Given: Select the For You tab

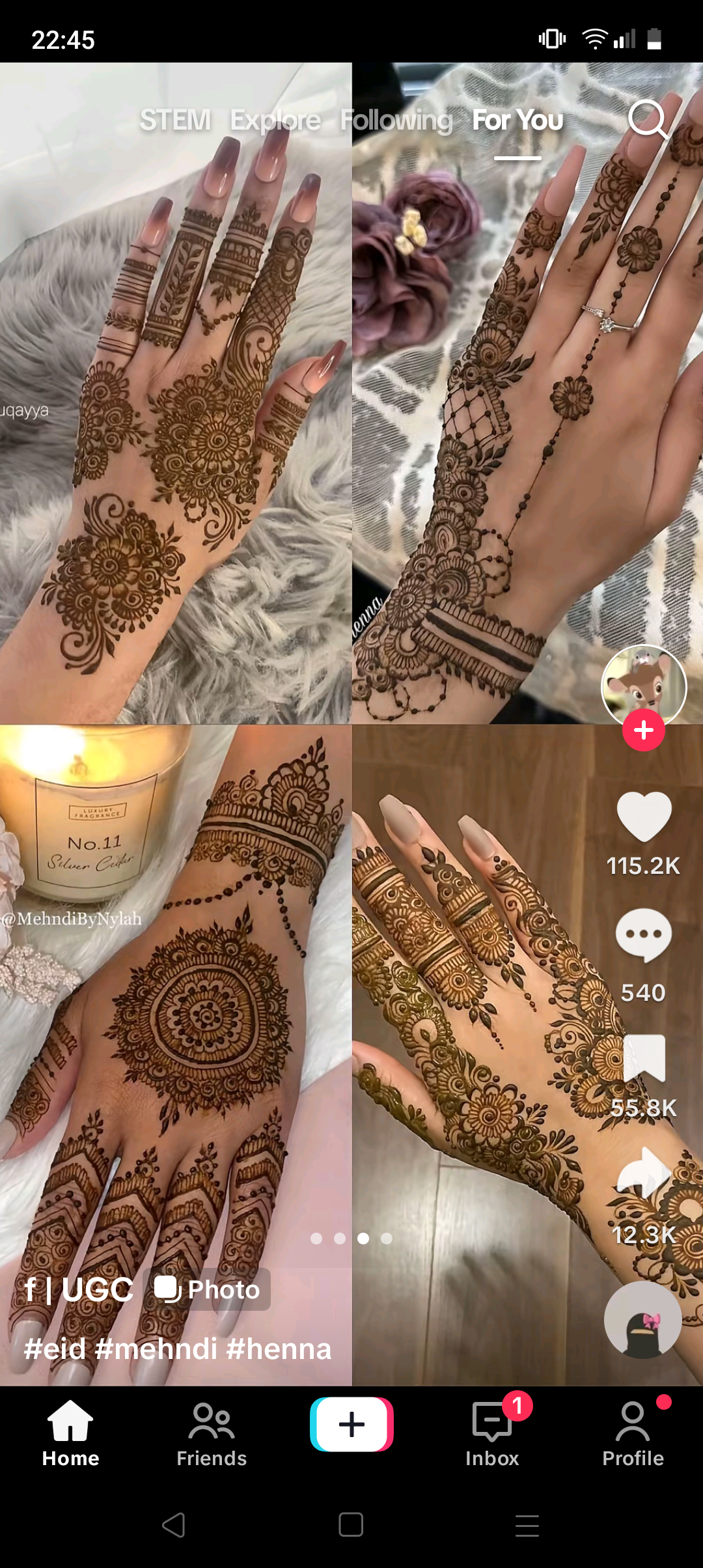Looking at the screenshot, I should click(517, 120).
